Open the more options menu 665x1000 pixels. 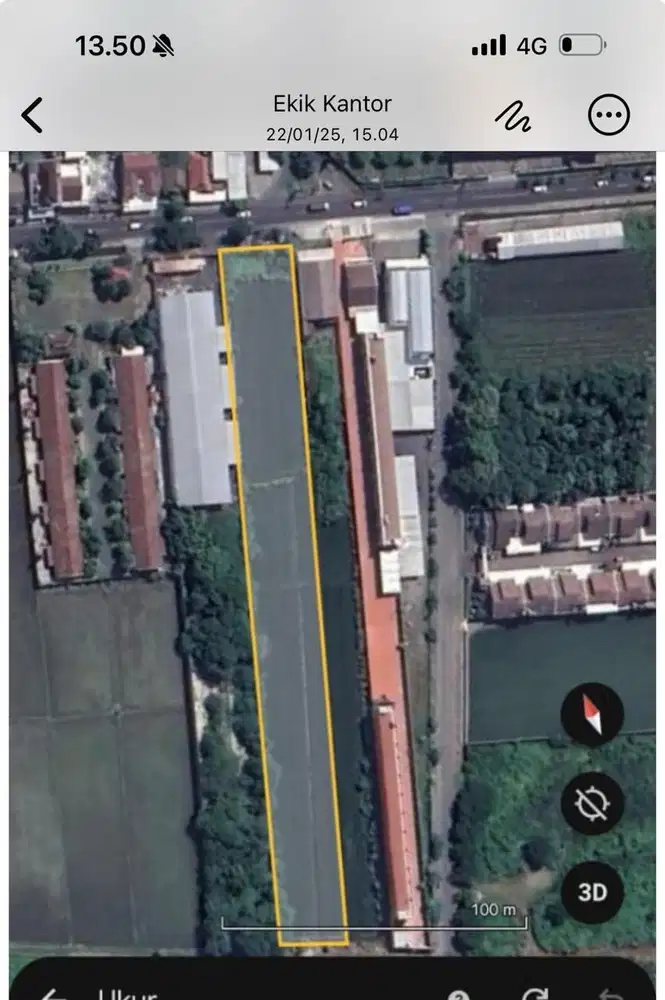click(x=608, y=116)
